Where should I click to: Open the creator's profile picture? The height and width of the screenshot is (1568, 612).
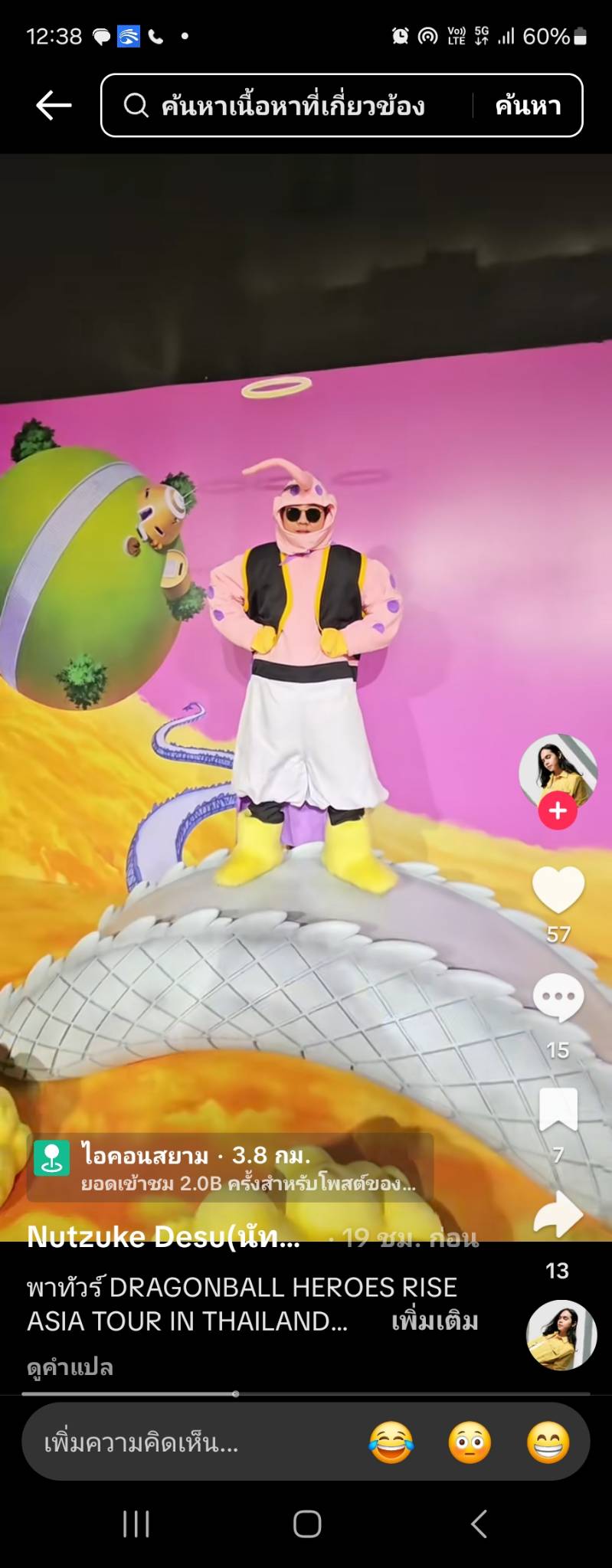coord(557,768)
